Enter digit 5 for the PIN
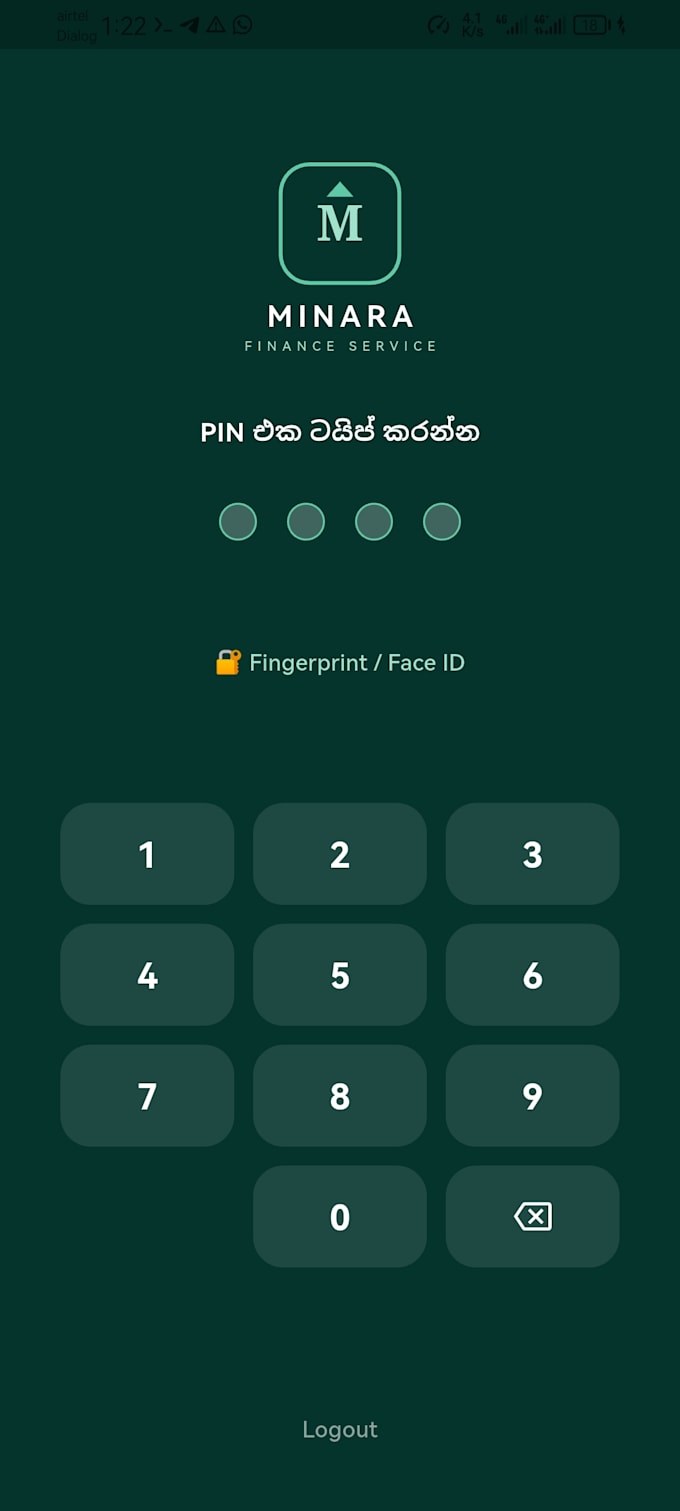The height and width of the screenshot is (1511, 680). pos(340,975)
